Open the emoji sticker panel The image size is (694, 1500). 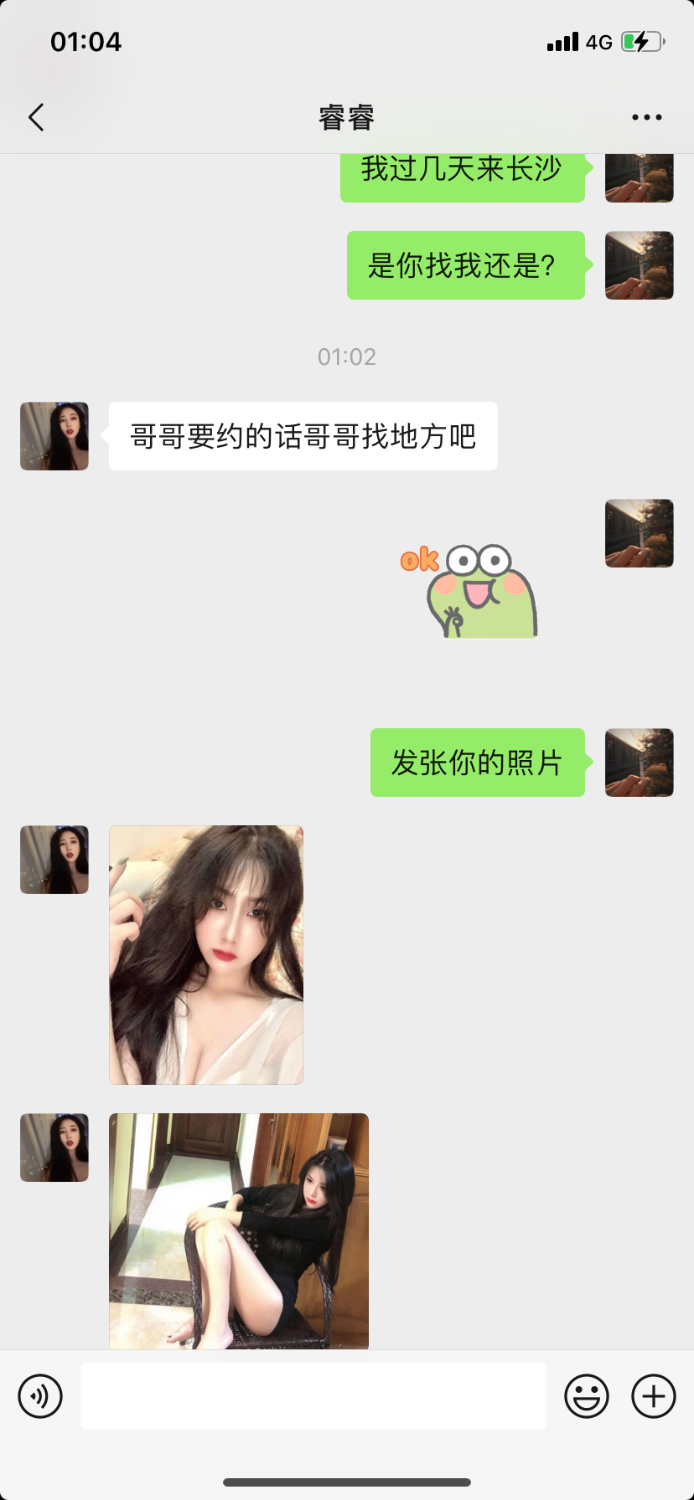pyautogui.click(x=587, y=1396)
